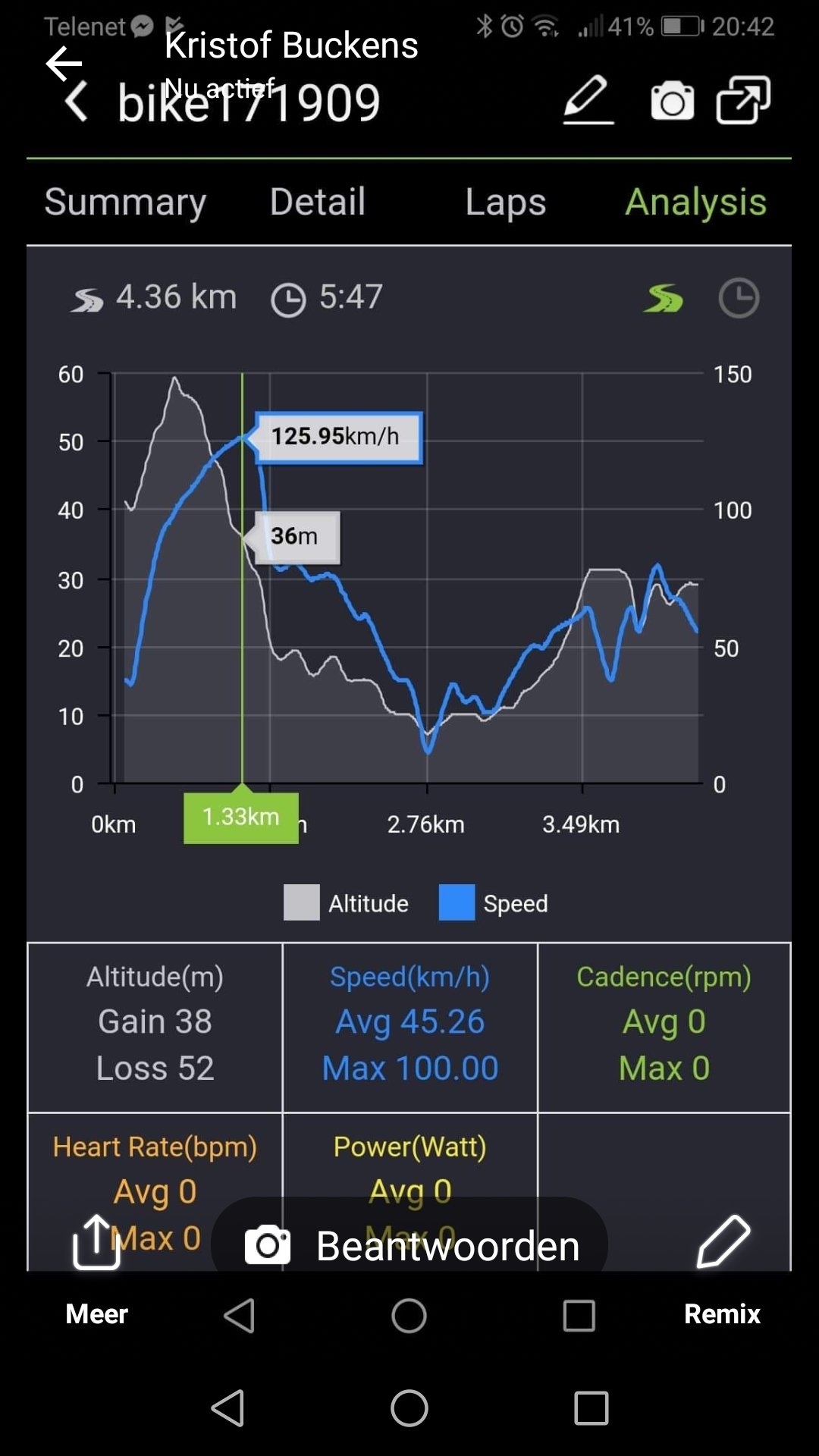This screenshot has width=819, height=1456.
Task: Go back using the top-left arrow
Action: coord(64,63)
